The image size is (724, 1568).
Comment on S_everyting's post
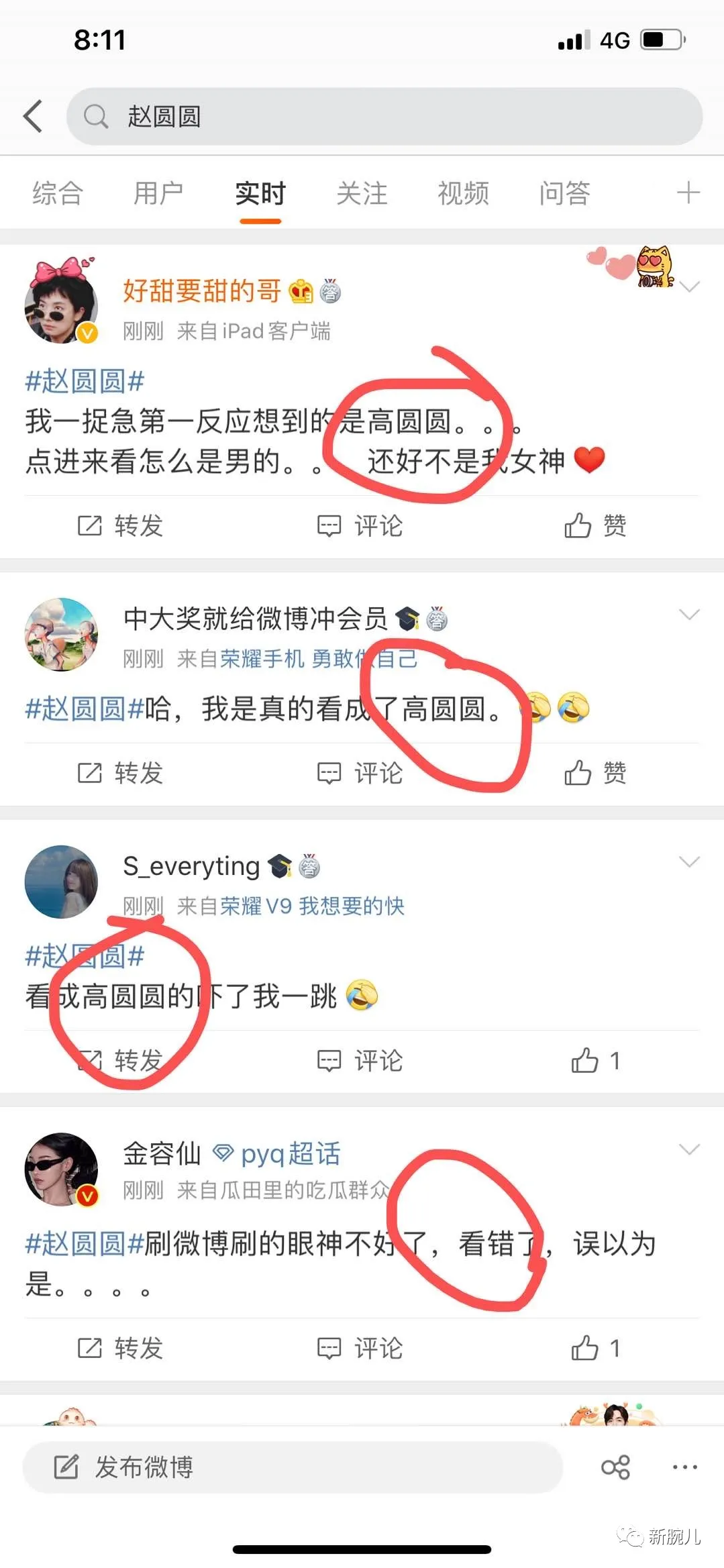click(x=360, y=1061)
